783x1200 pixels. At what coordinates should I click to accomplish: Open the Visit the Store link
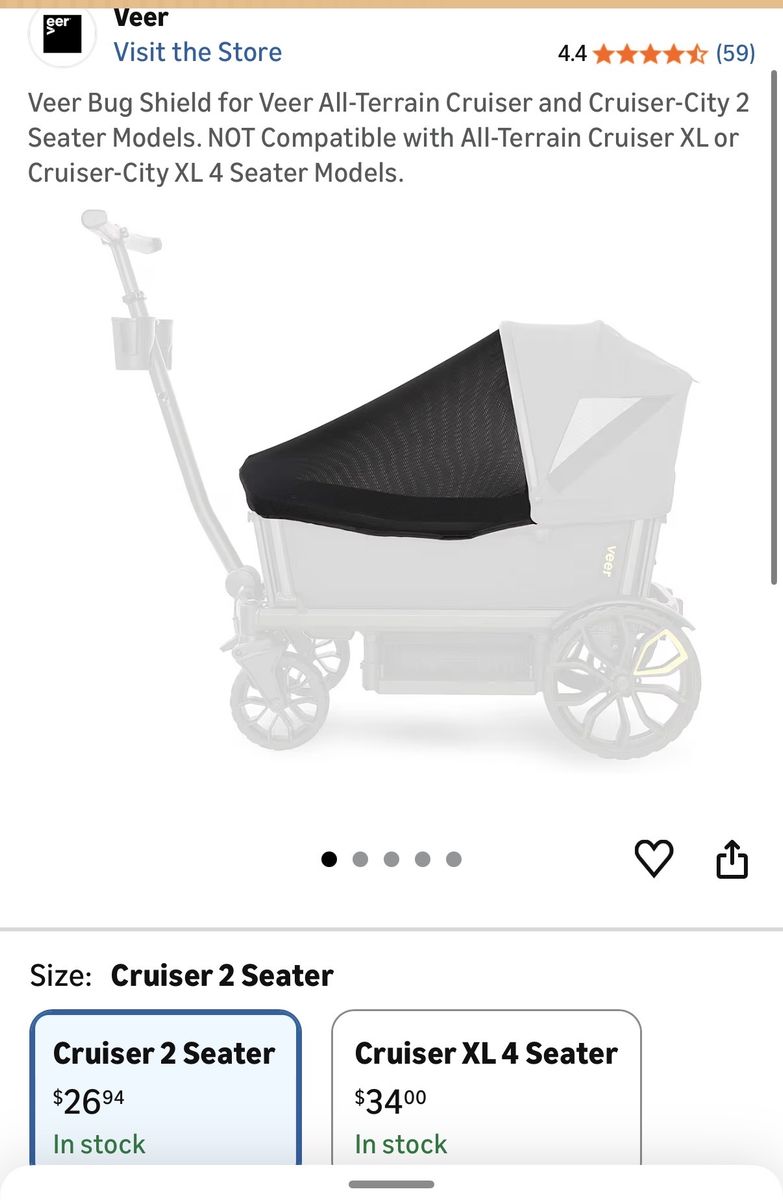click(x=197, y=52)
